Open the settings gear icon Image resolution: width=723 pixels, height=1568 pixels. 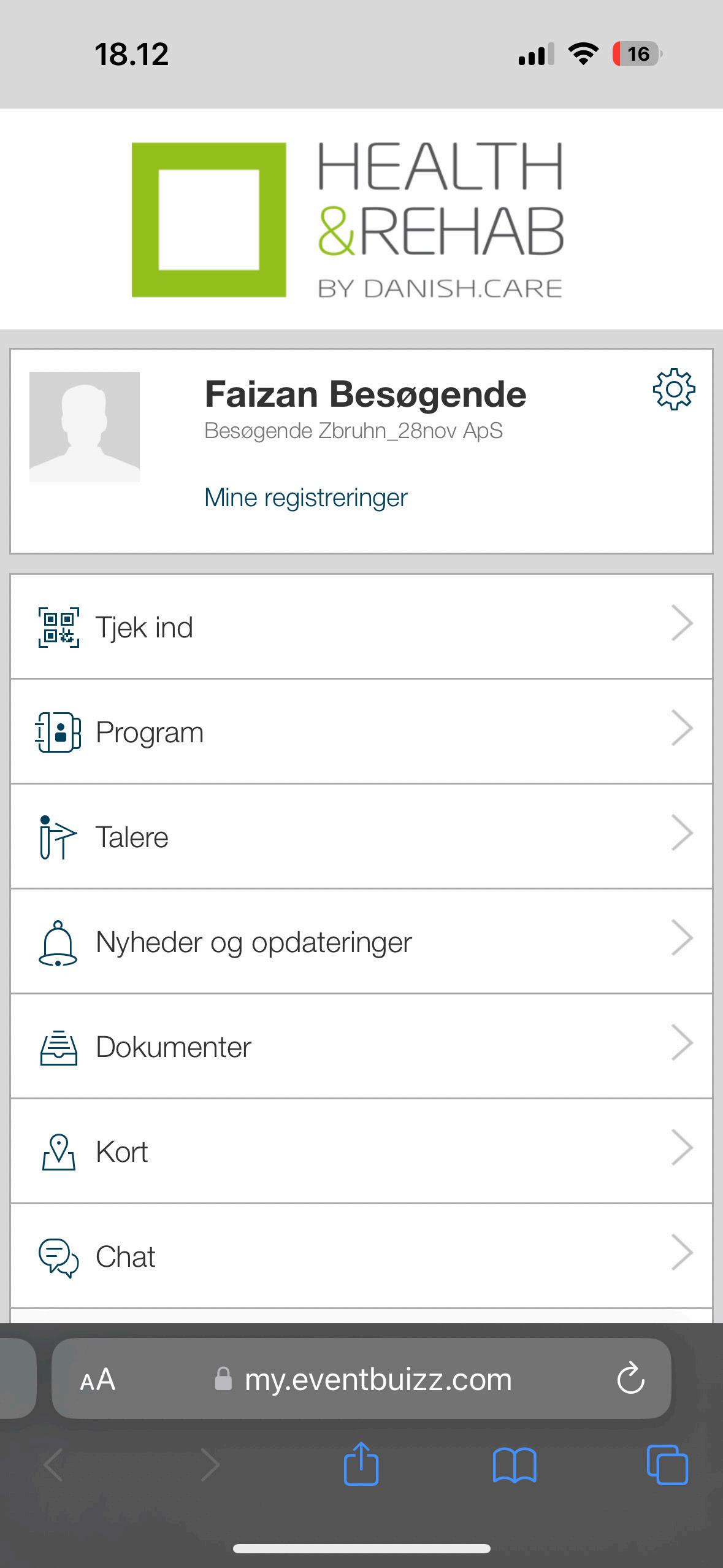coord(673,390)
